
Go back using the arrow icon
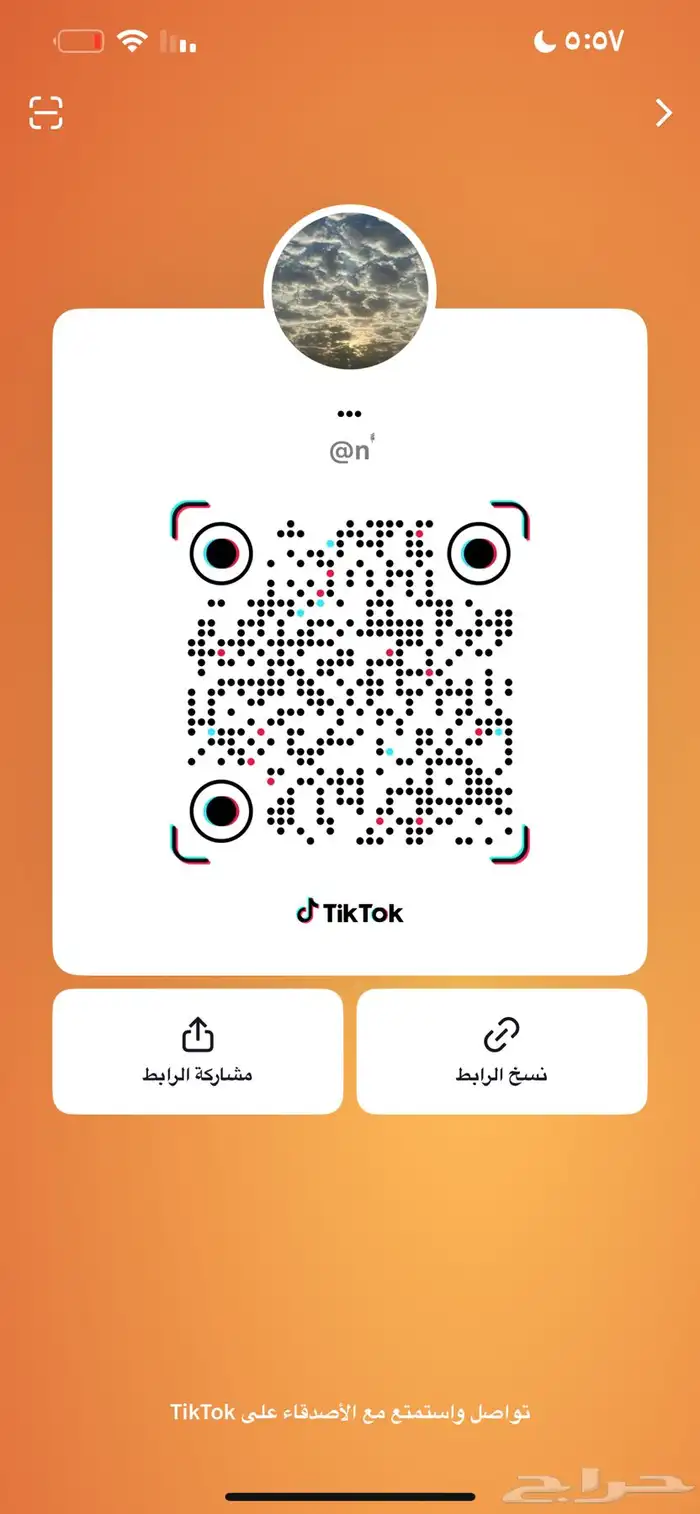663,113
